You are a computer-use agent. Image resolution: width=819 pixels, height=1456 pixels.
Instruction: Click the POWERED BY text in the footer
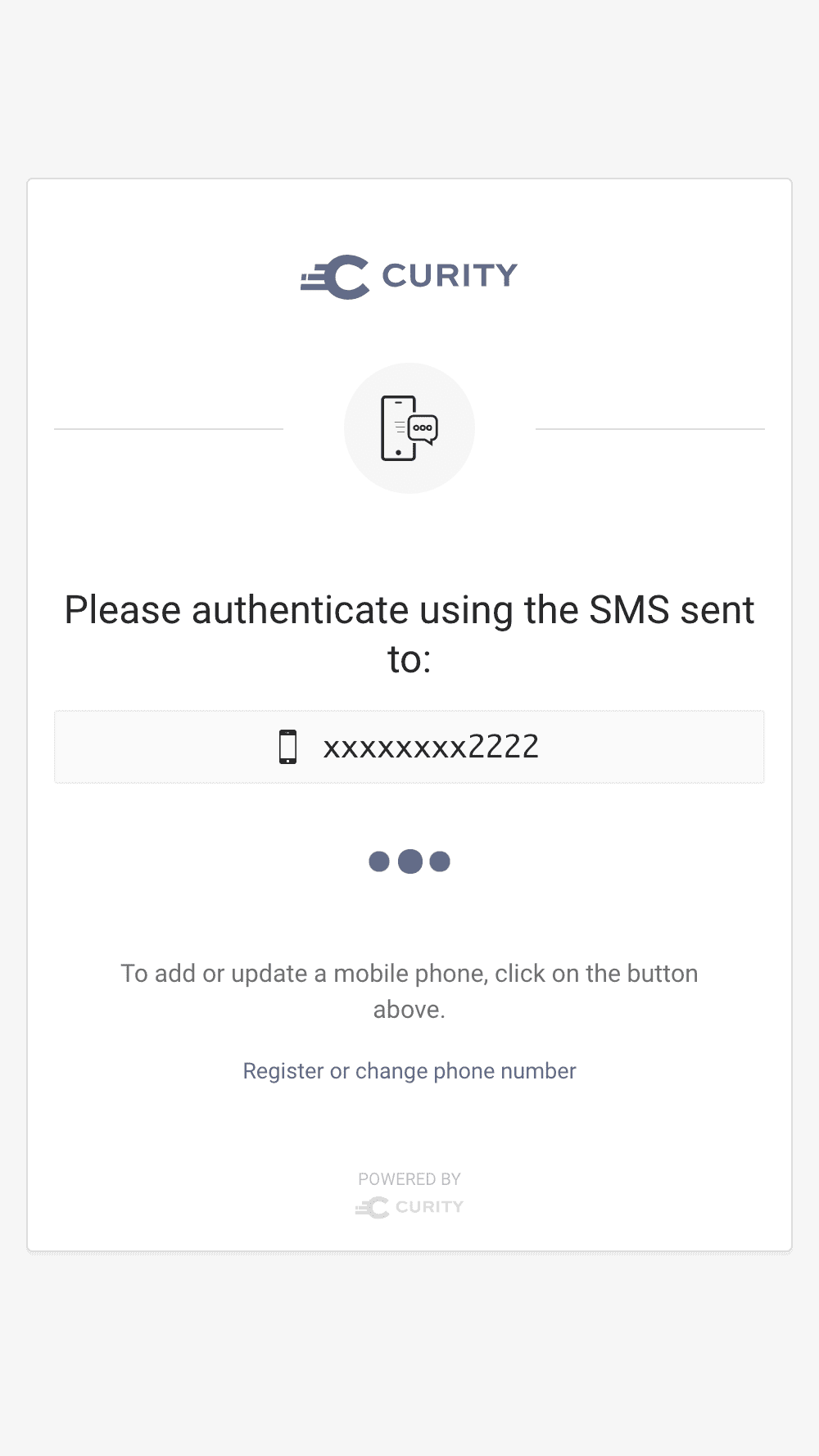409,1179
